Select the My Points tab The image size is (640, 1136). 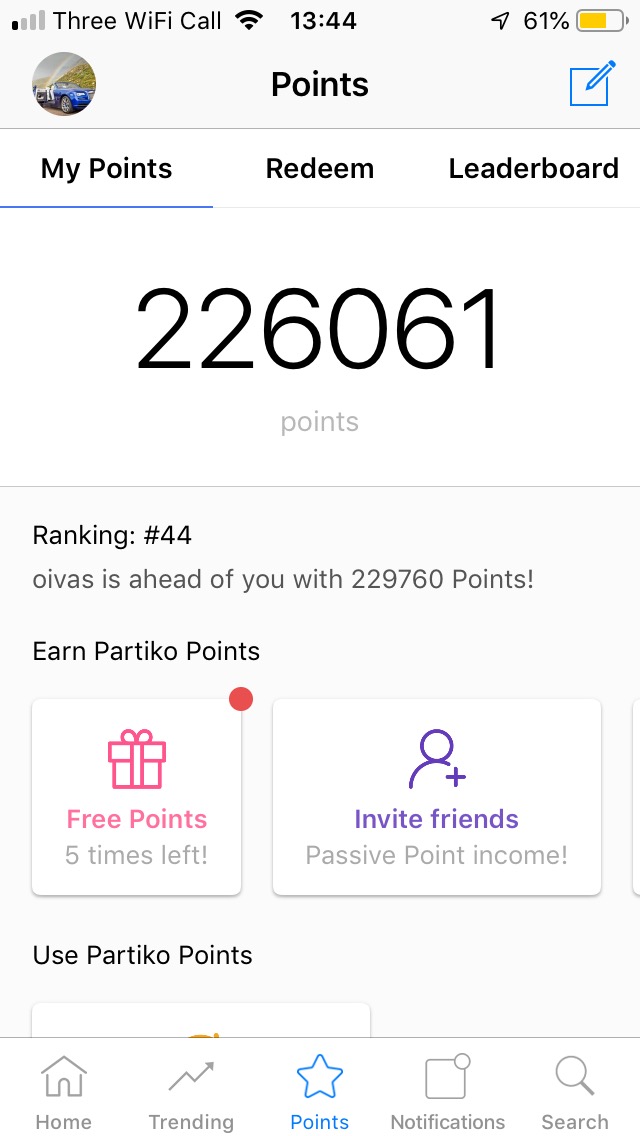pos(106,168)
